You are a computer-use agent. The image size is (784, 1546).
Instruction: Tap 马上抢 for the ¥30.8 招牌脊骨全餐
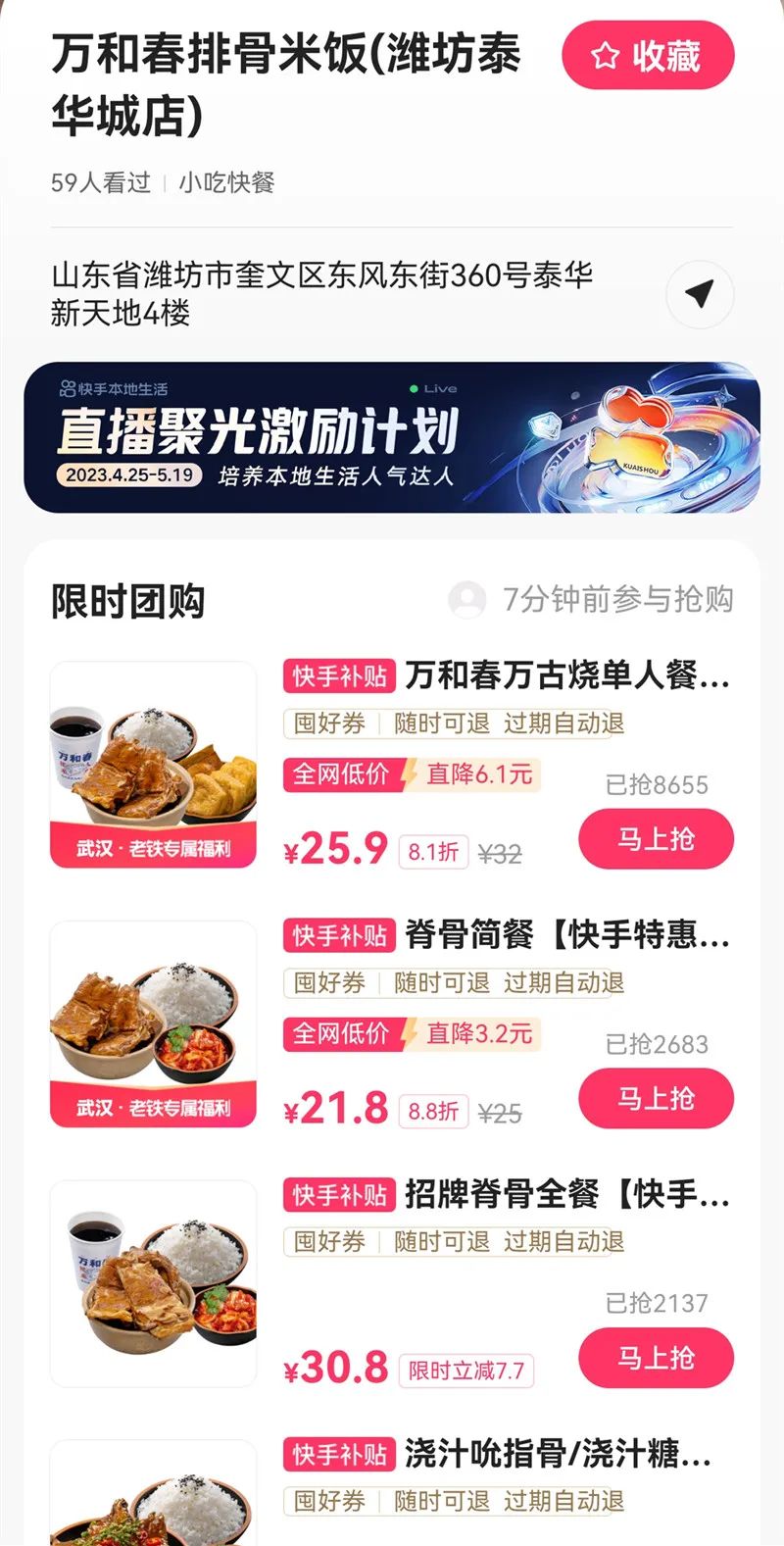pyautogui.click(x=656, y=1358)
